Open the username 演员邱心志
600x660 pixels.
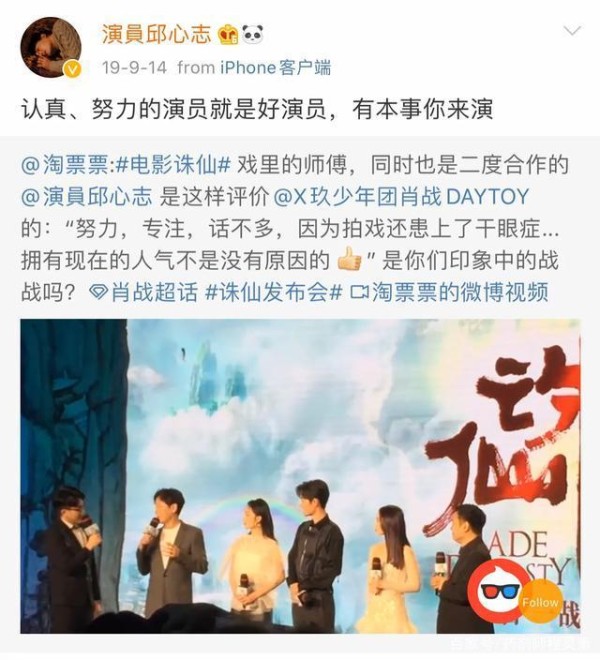[156, 33]
